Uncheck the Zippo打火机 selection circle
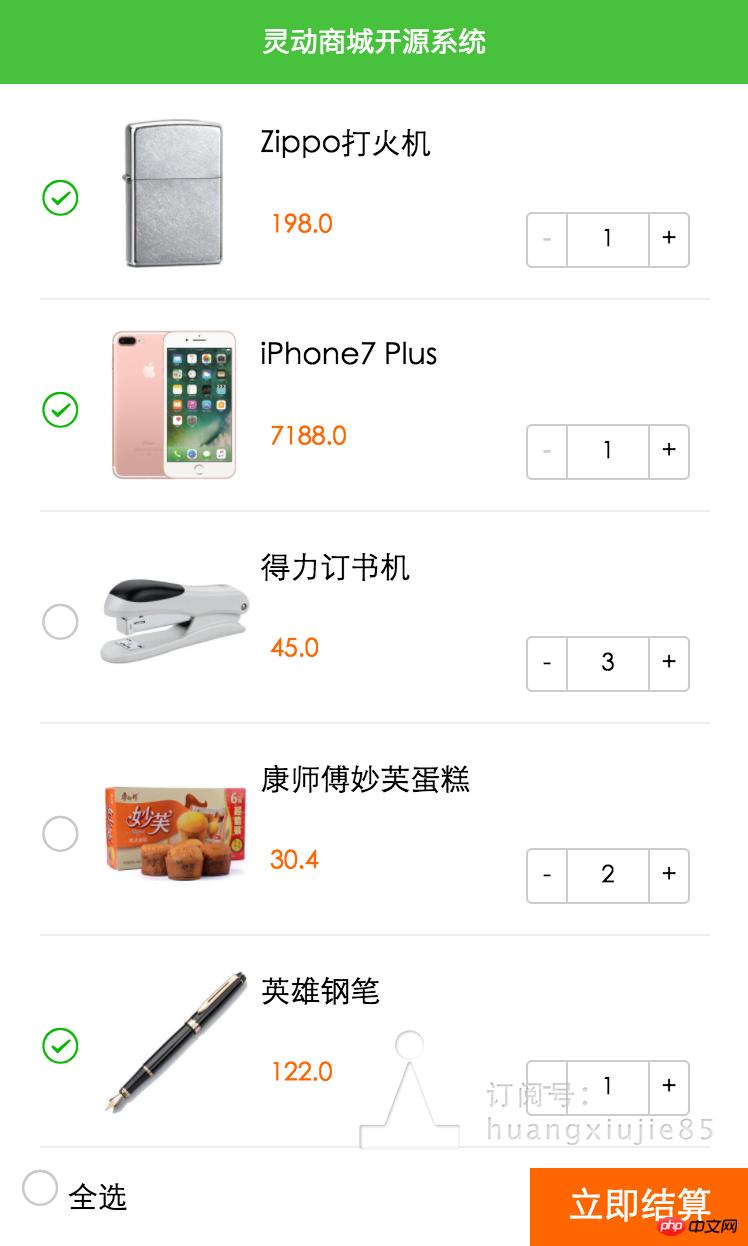 [61, 198]
